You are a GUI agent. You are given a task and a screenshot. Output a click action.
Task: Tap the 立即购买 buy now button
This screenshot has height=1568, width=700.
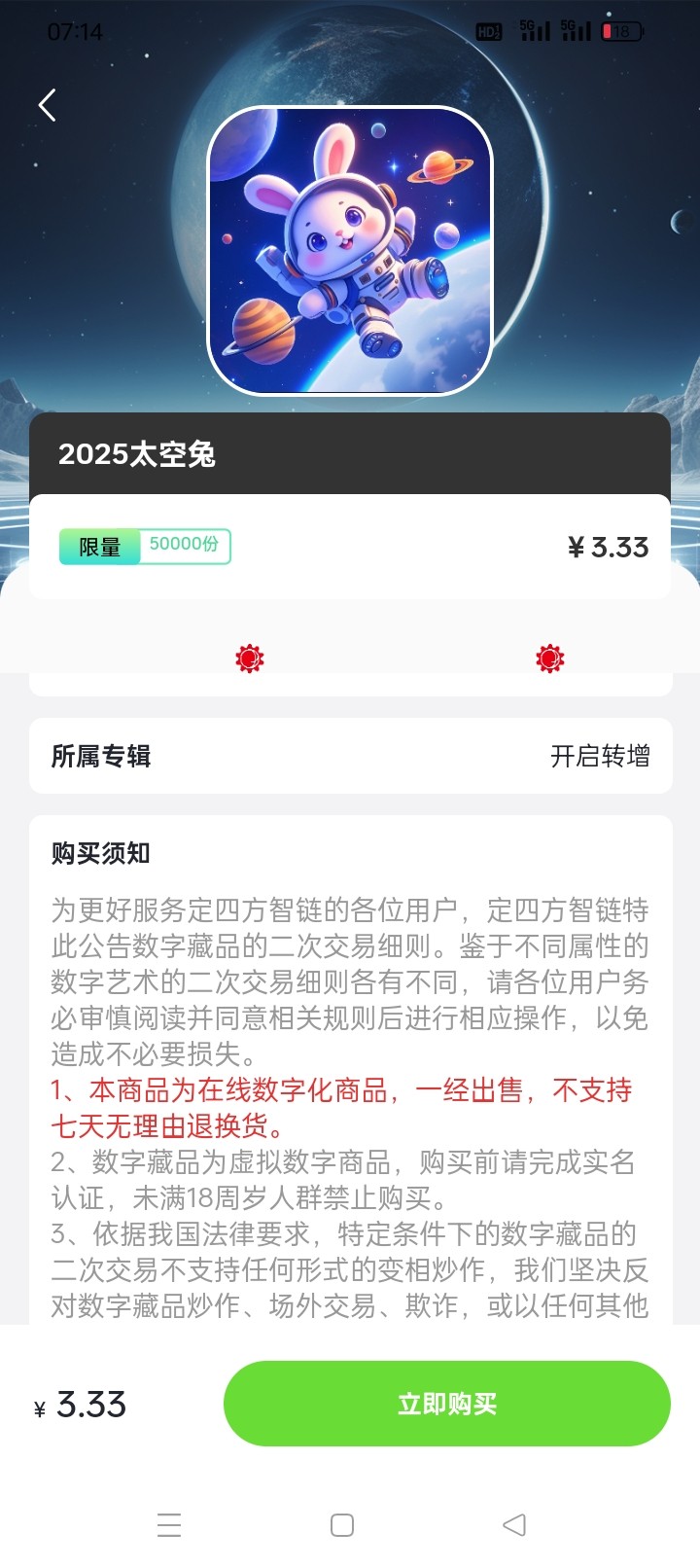tap(446, 1404)
